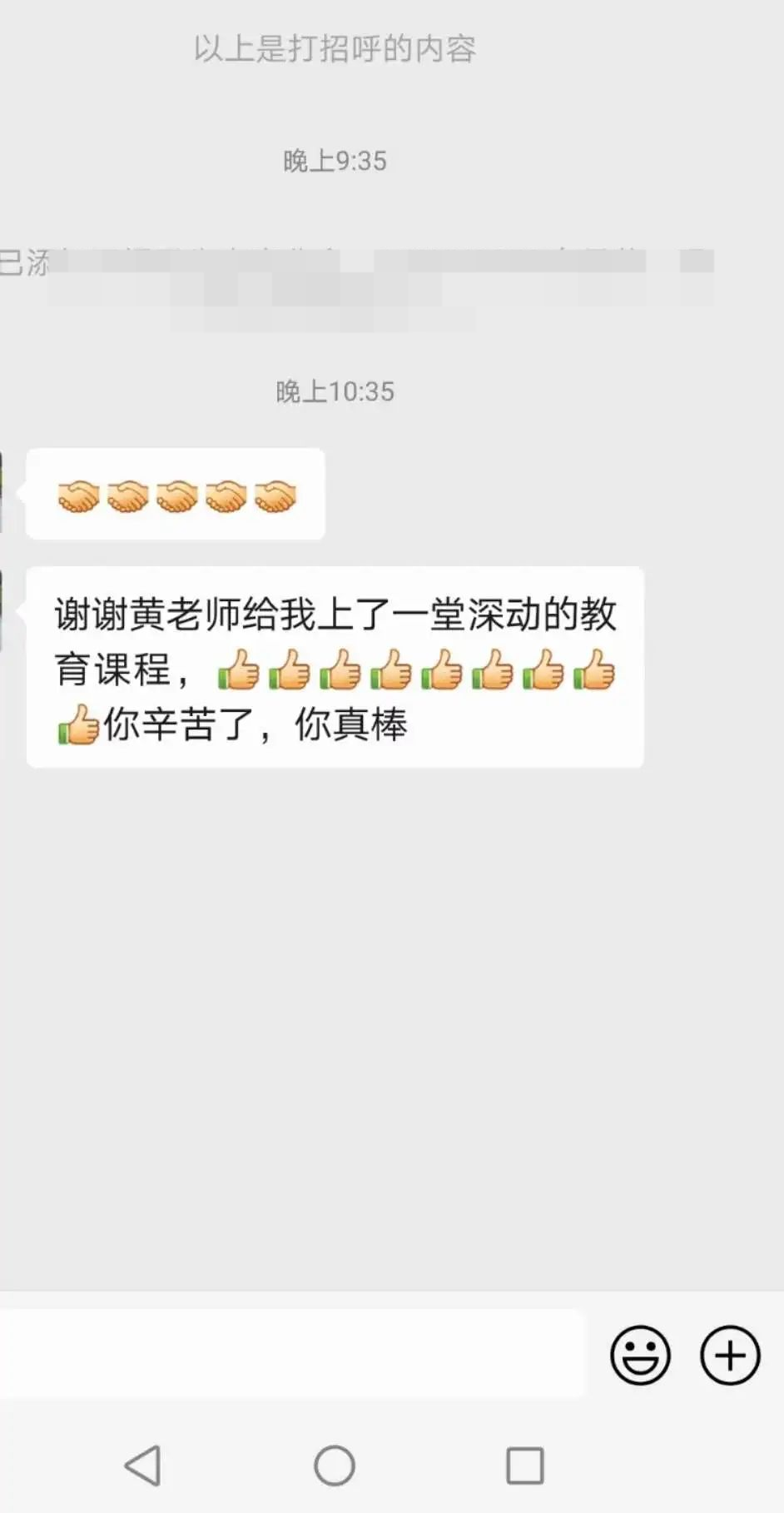
Task: Tap the message input field
Action: 291,1353
